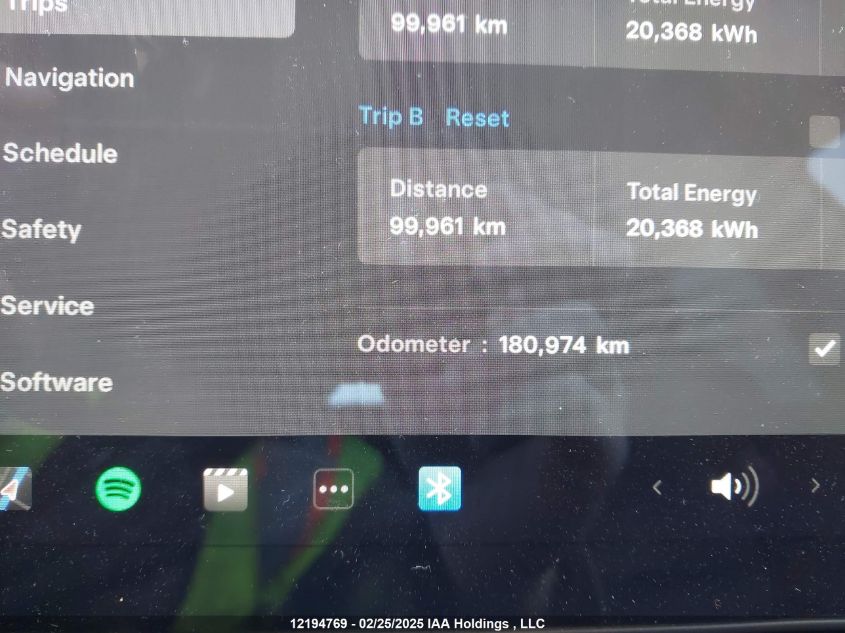
Task: Open the Navigation settings
Action: click(70, 78)
